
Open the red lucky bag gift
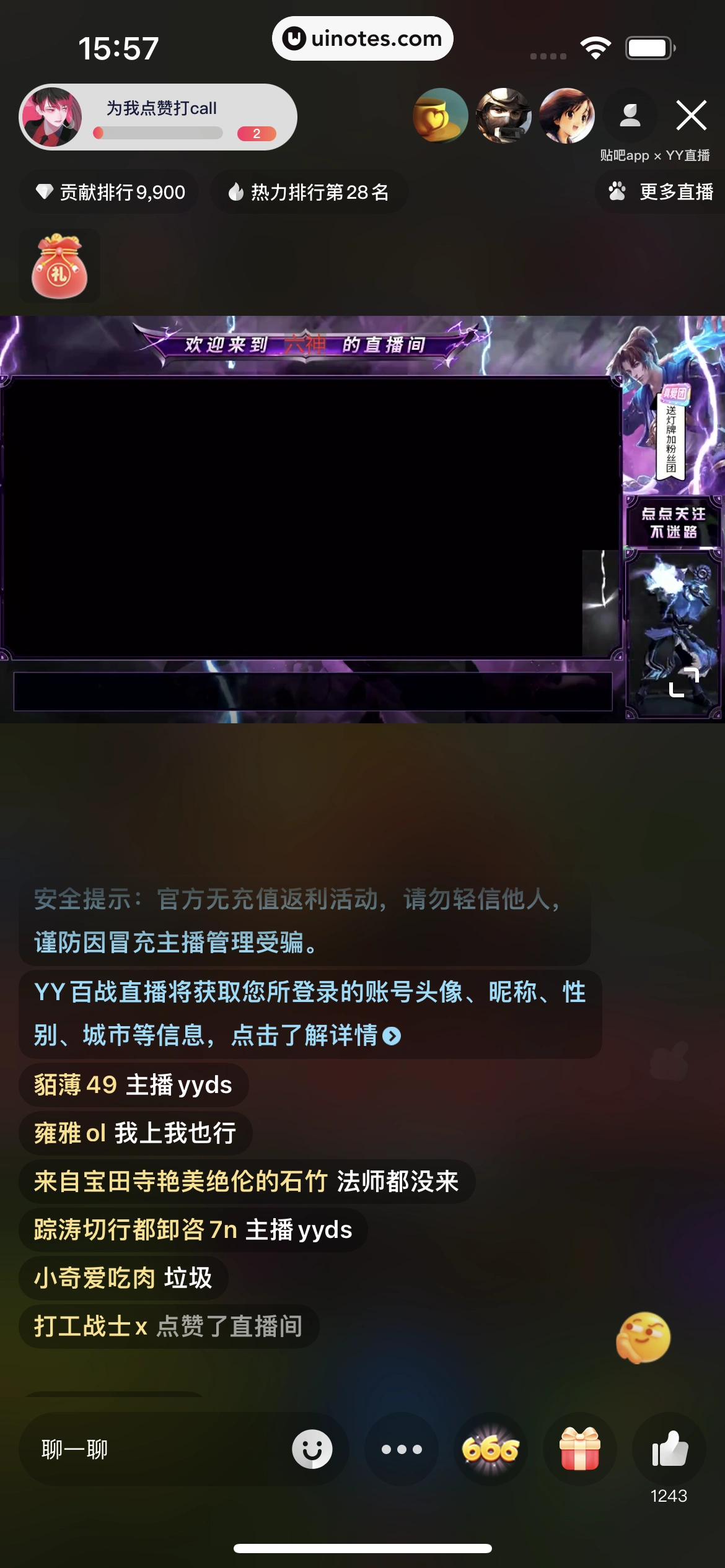click(59, 266)
